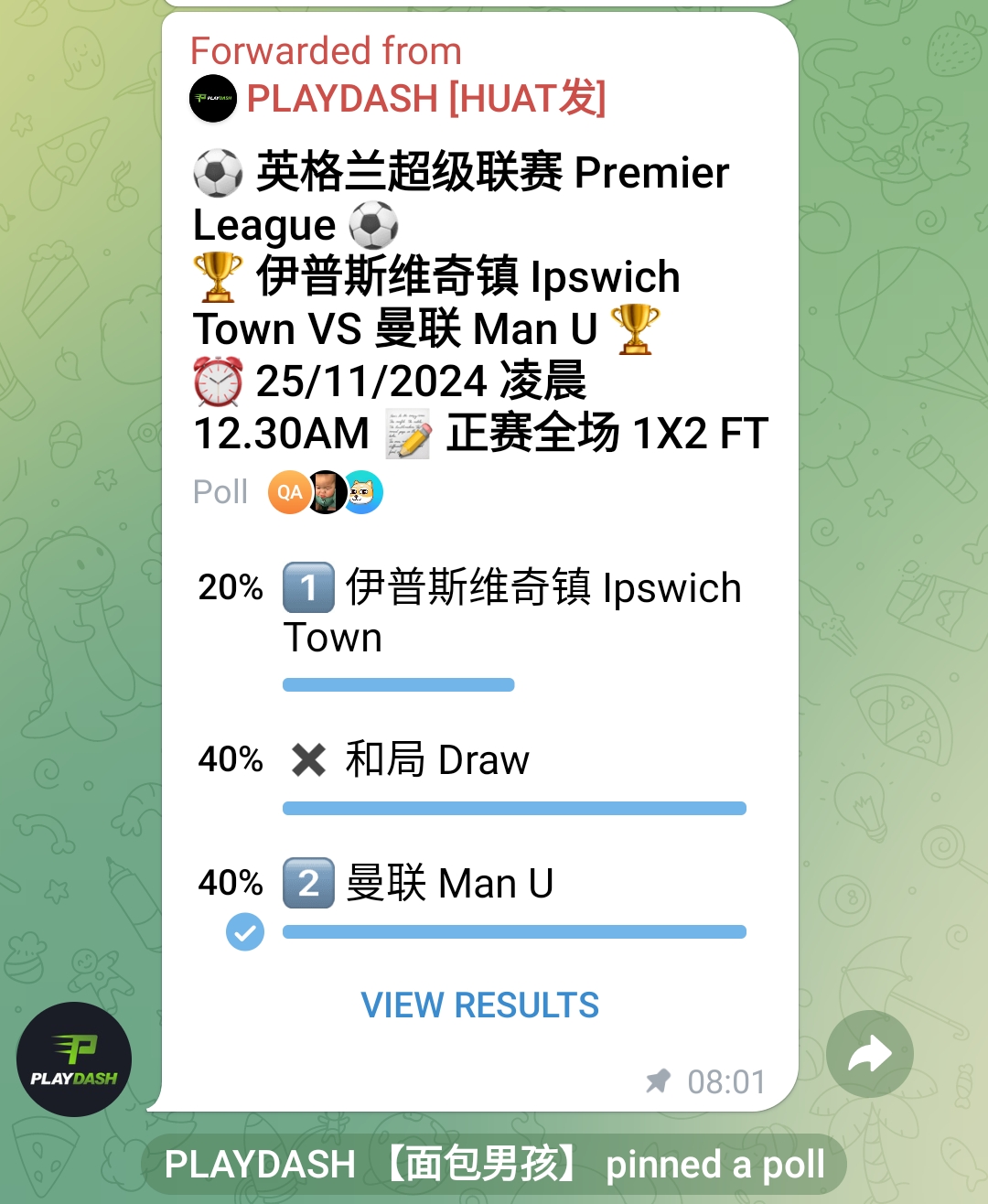
Task: Select the 伊普斯维奇镇 Ipswich Town poll option
Action: coord(512,611)
